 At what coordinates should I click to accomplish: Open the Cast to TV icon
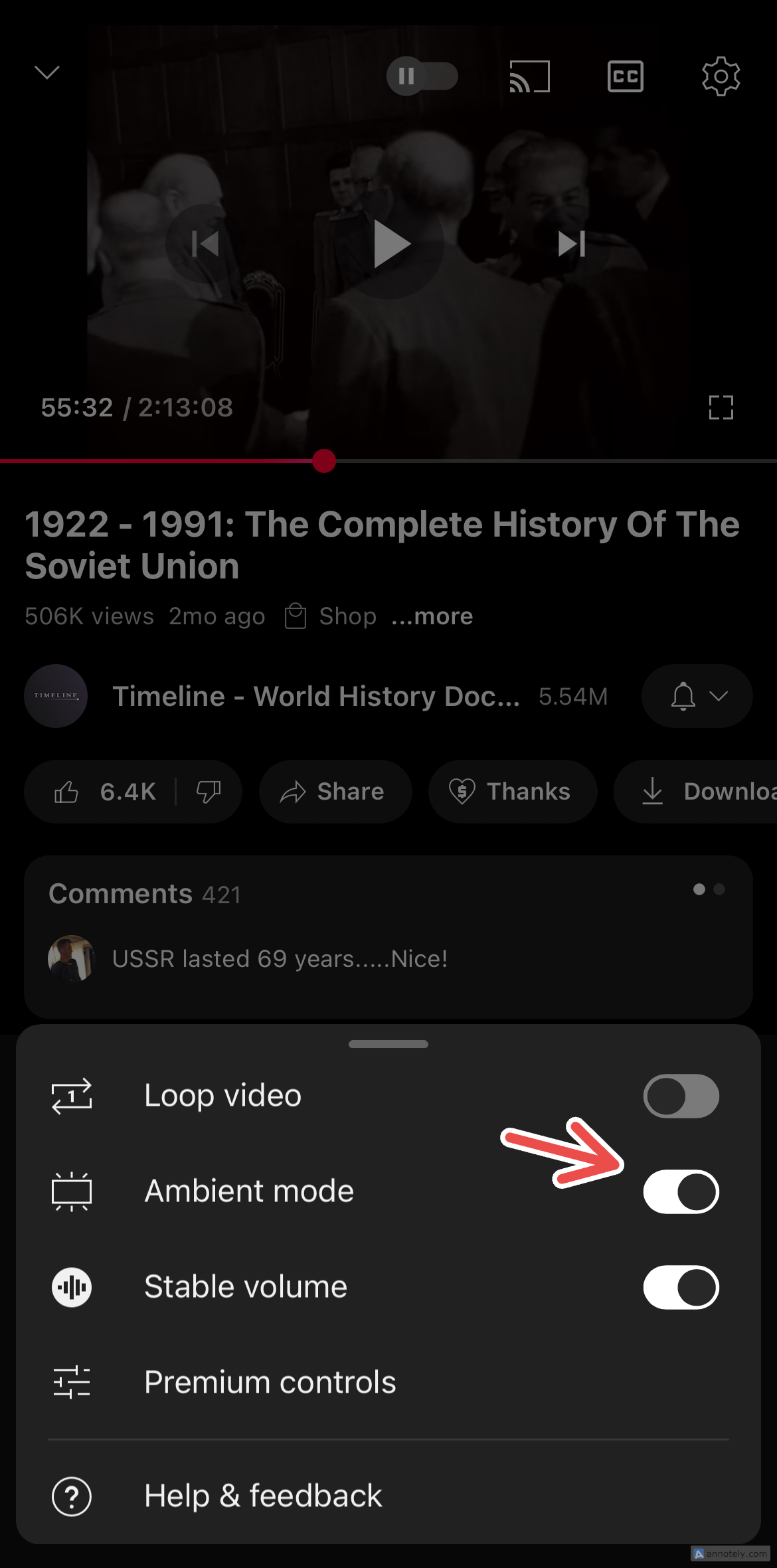coord(529,76)
